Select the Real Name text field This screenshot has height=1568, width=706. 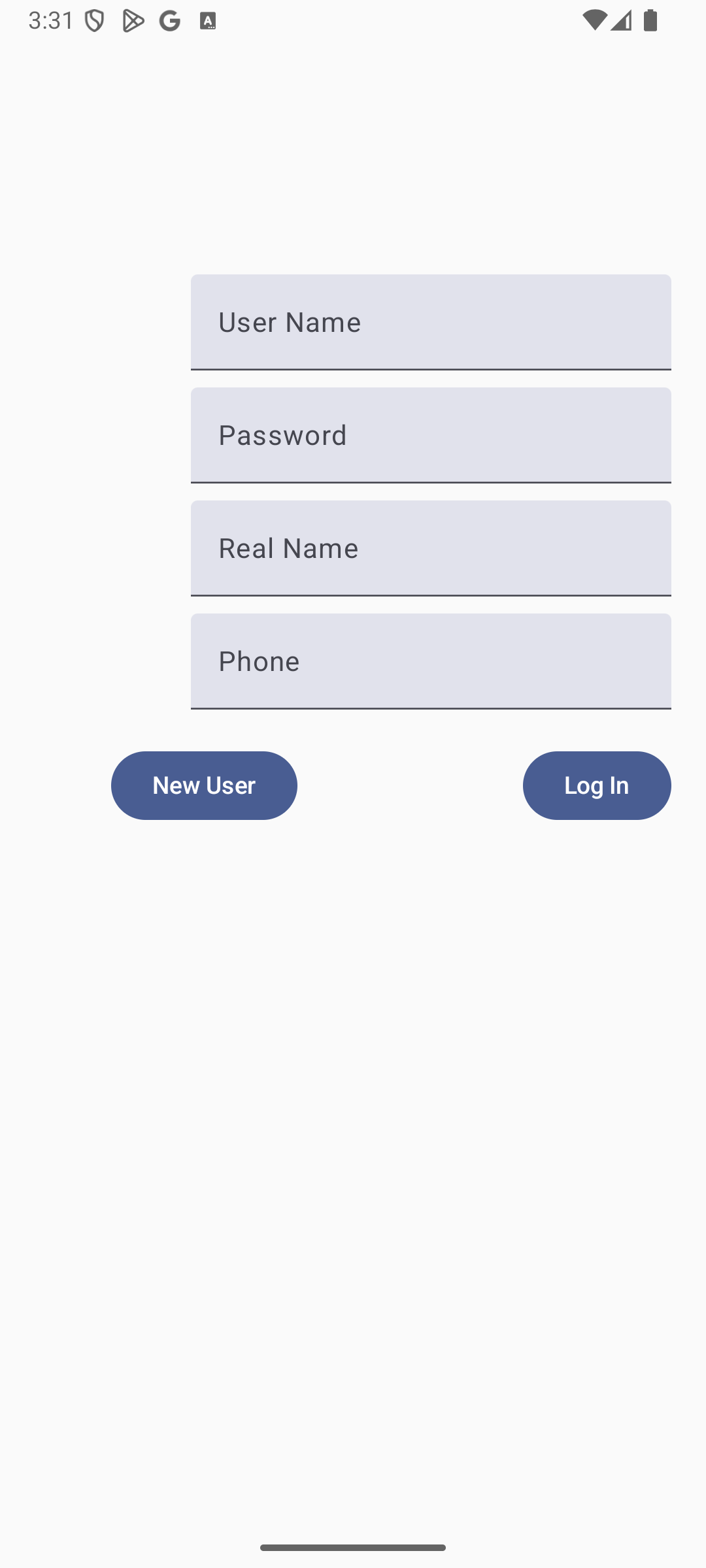pos(431,548)
